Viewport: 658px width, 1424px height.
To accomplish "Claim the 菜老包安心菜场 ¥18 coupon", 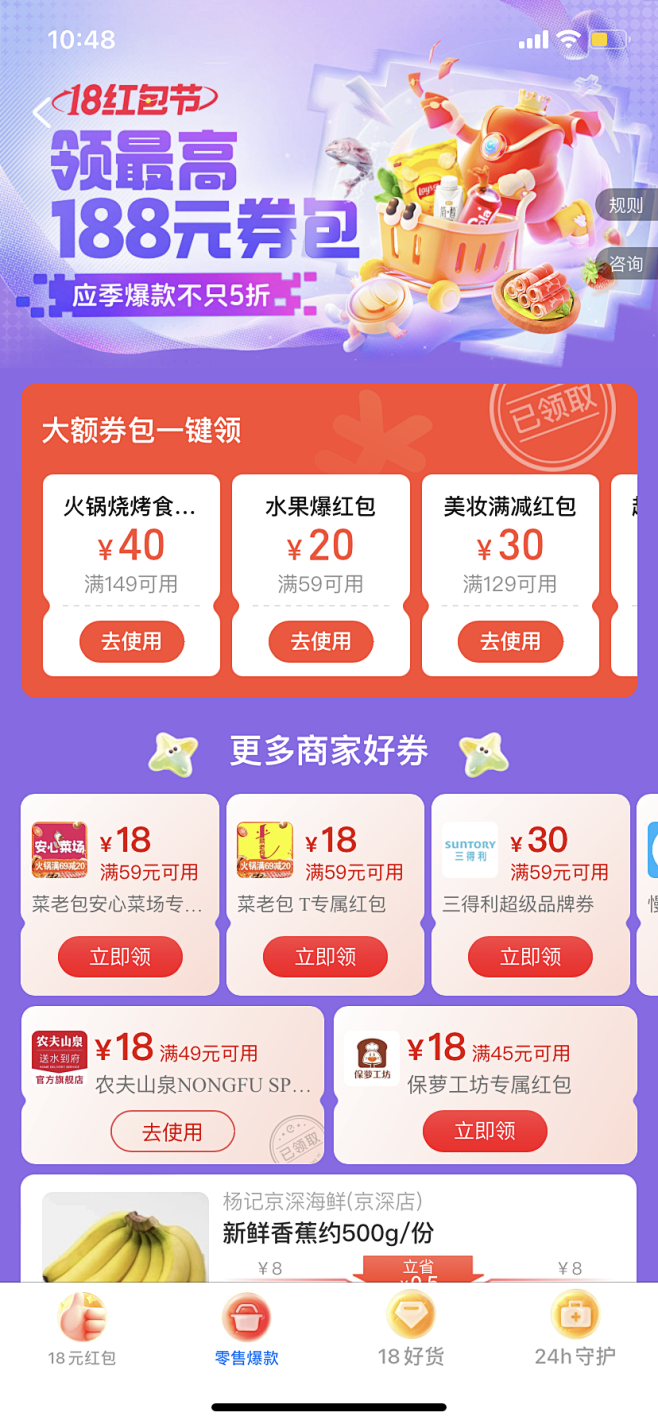I will (x=120, y=957).
